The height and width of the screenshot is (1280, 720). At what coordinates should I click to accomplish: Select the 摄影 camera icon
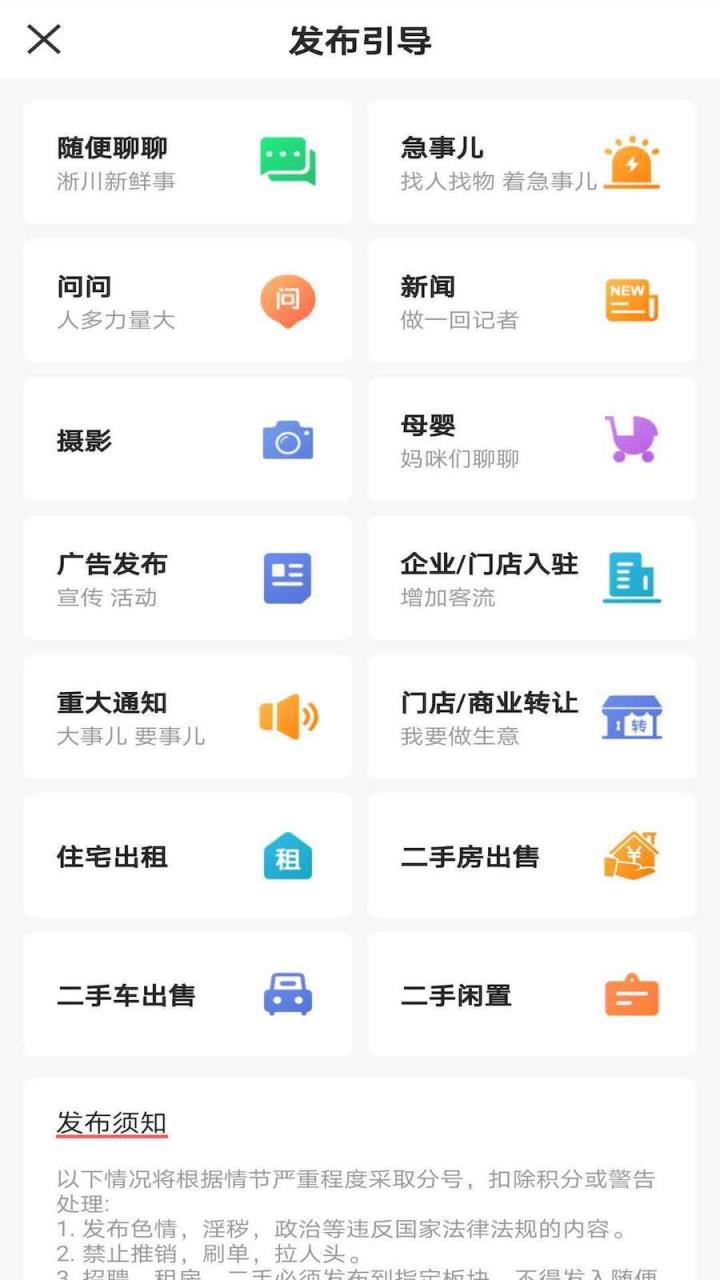coord(288,438)
